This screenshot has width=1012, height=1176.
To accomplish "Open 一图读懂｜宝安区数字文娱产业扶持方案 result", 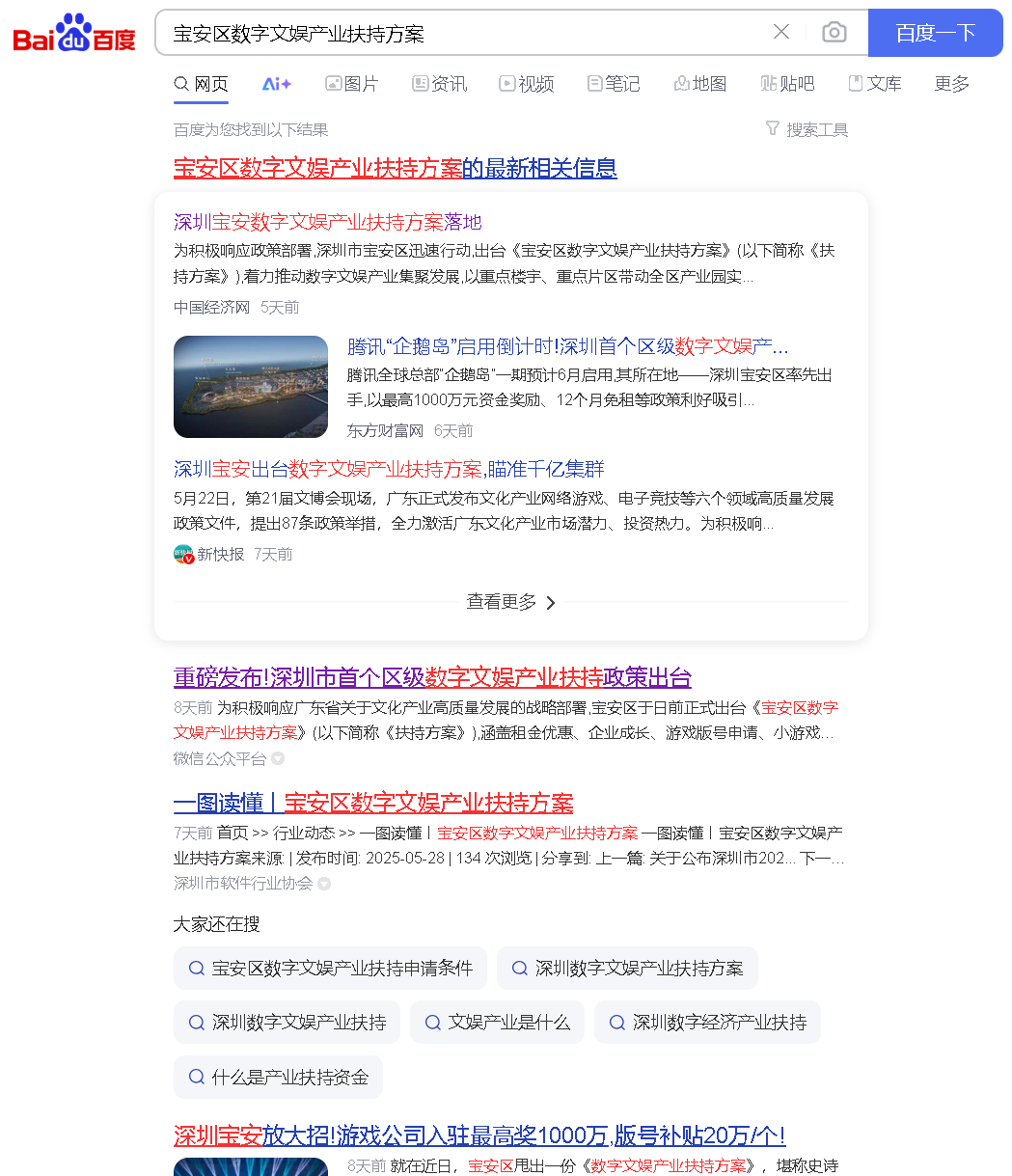I will click(373, 803).
